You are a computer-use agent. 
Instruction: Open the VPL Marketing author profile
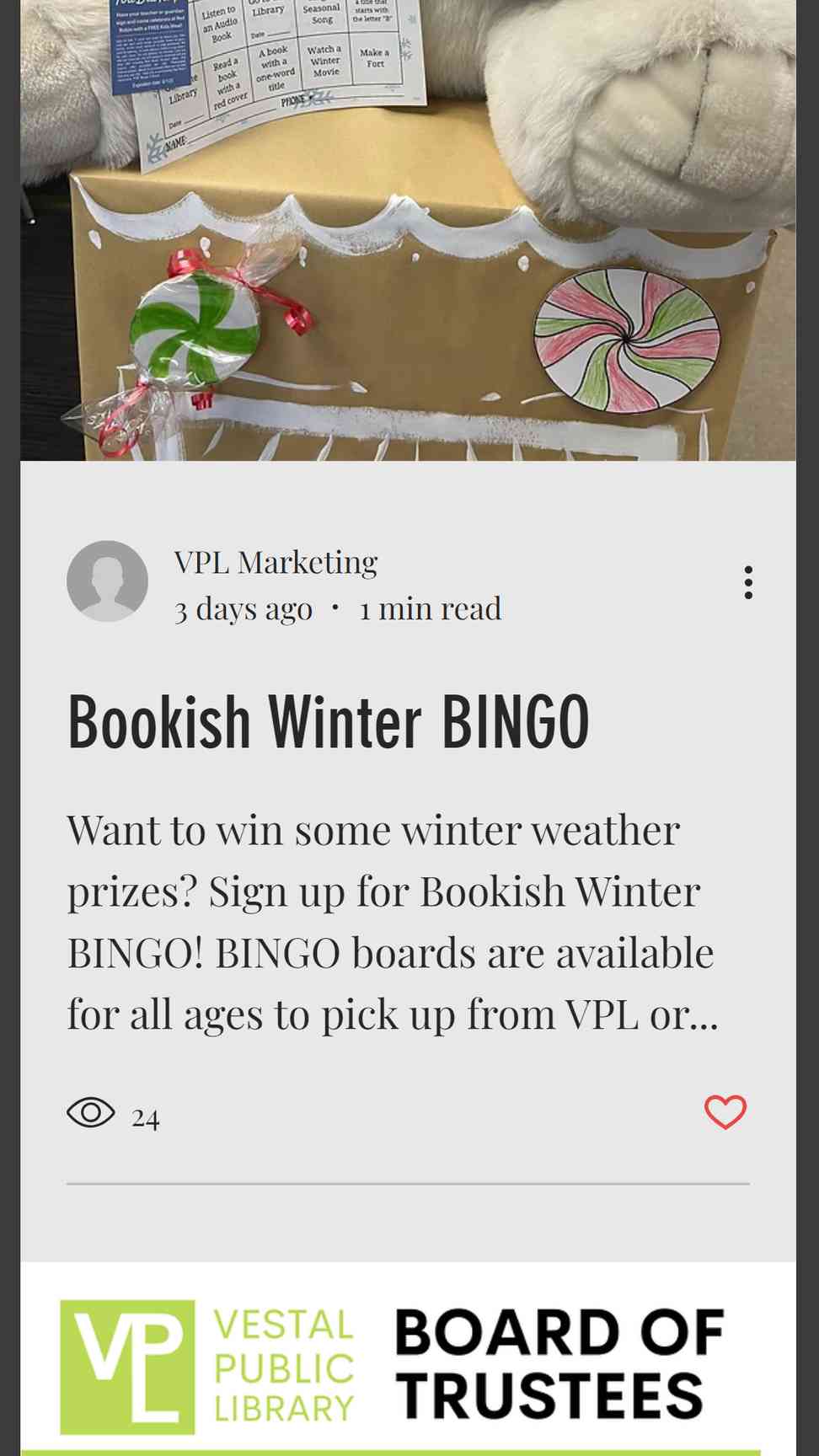click(276, 562)
